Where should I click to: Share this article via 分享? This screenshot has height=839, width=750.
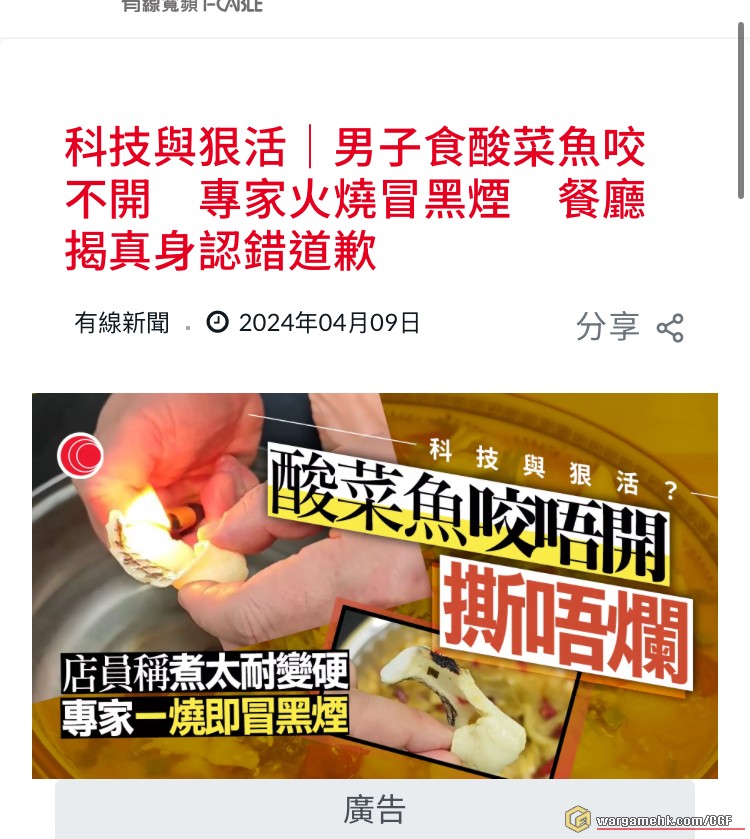point(629,327)
